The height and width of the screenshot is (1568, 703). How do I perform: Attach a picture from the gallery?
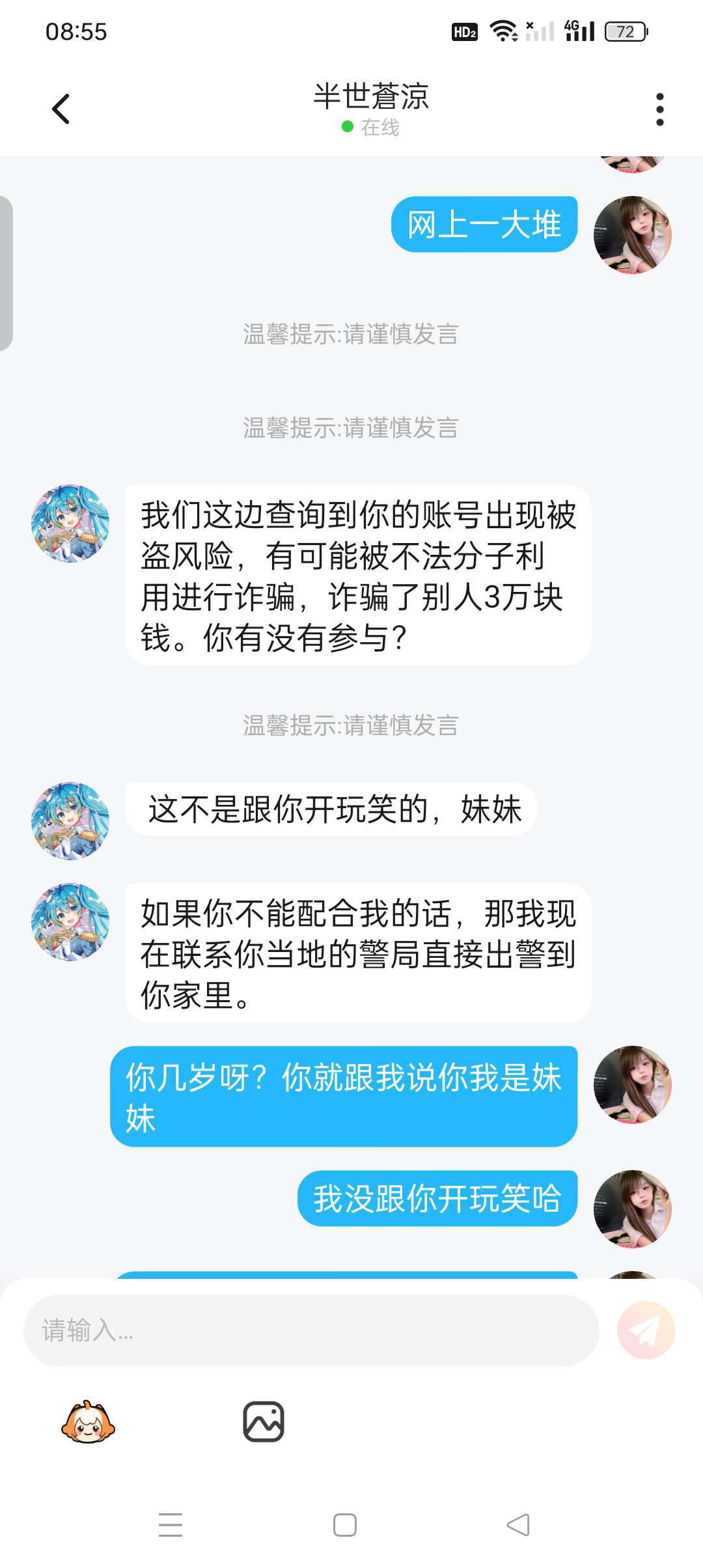[x=264, y=1421]
